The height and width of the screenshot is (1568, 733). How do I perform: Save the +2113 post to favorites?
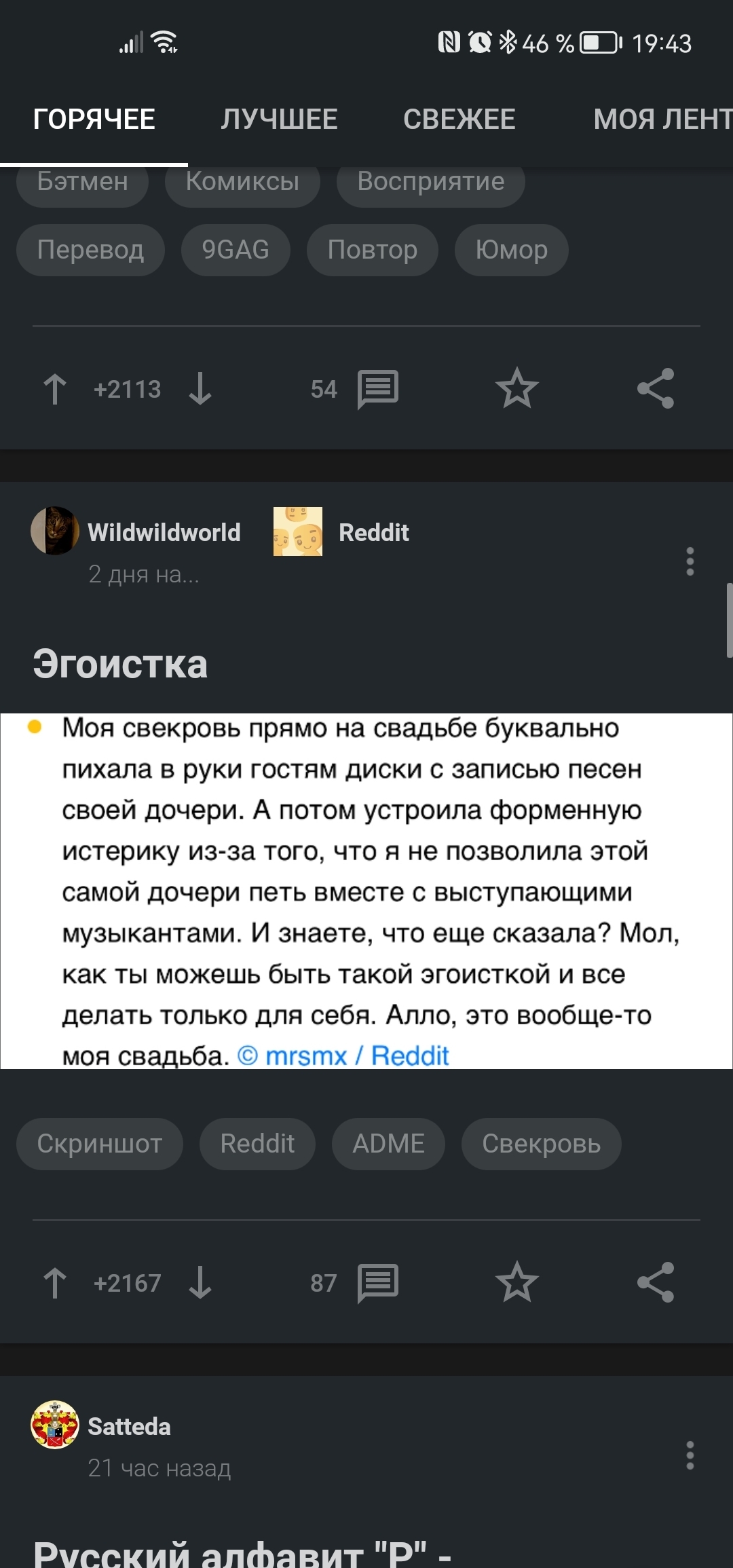point(517,389)
